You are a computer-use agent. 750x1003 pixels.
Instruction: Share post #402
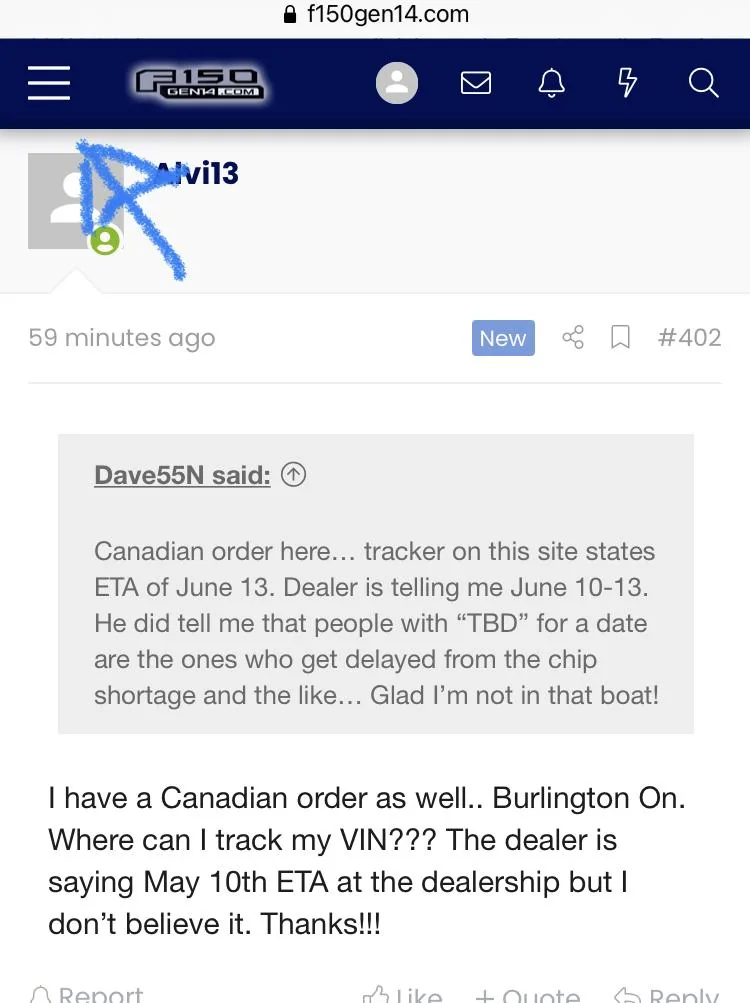pos(573,338)
